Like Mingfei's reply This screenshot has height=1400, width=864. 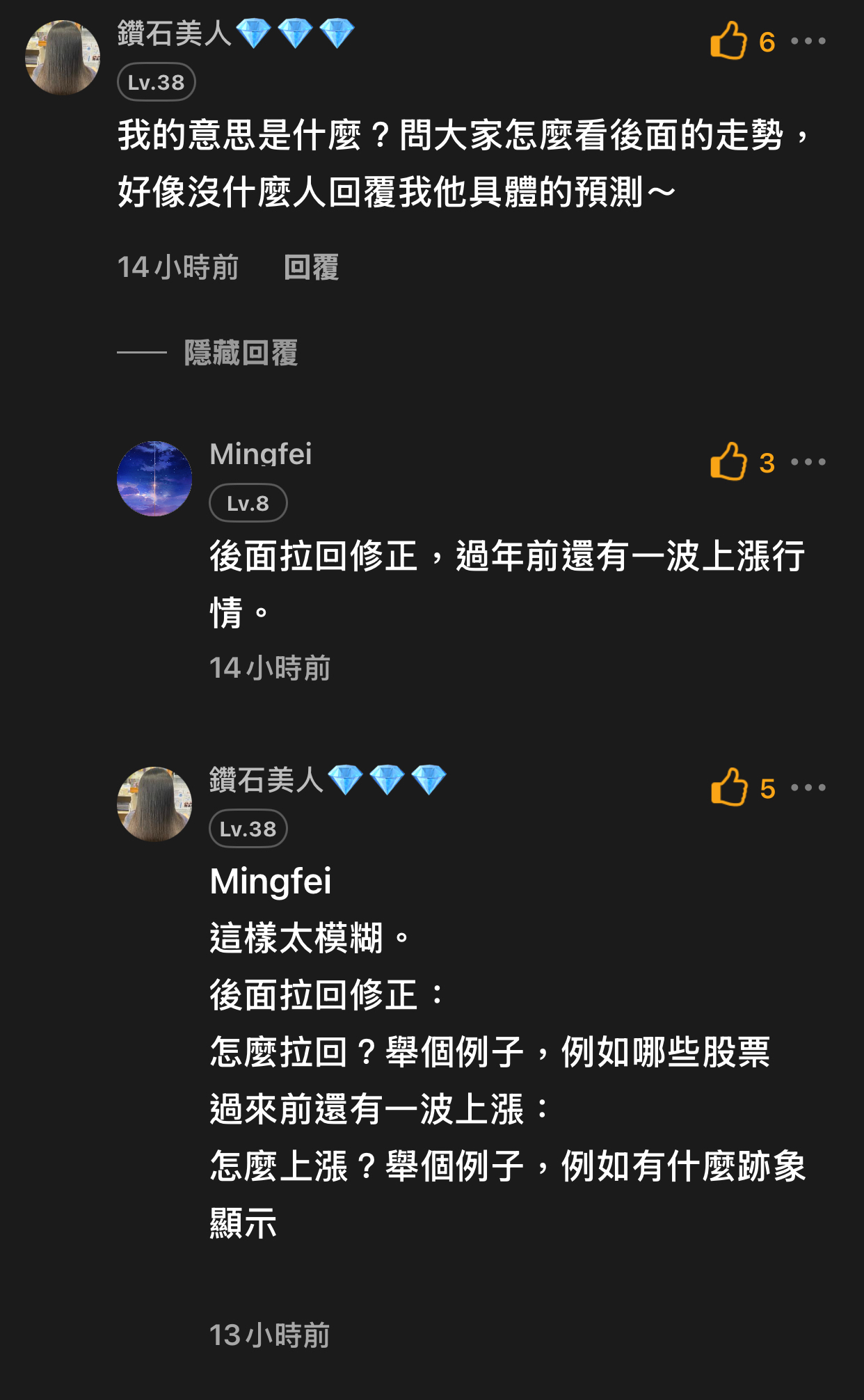(x=728, y=462)
